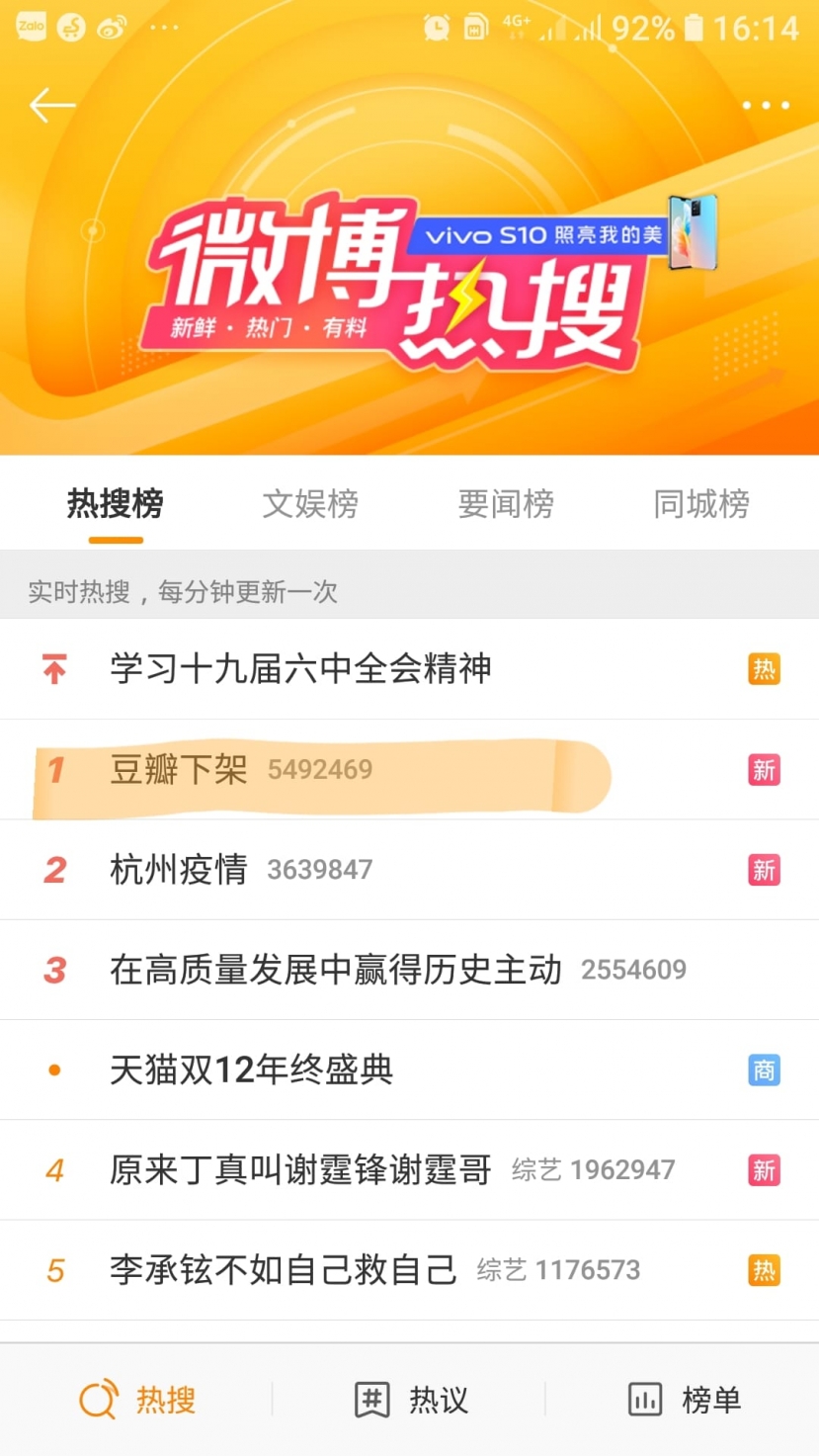
Task: Switch to the 同城榜 tab
Action: tap(701, 505)
